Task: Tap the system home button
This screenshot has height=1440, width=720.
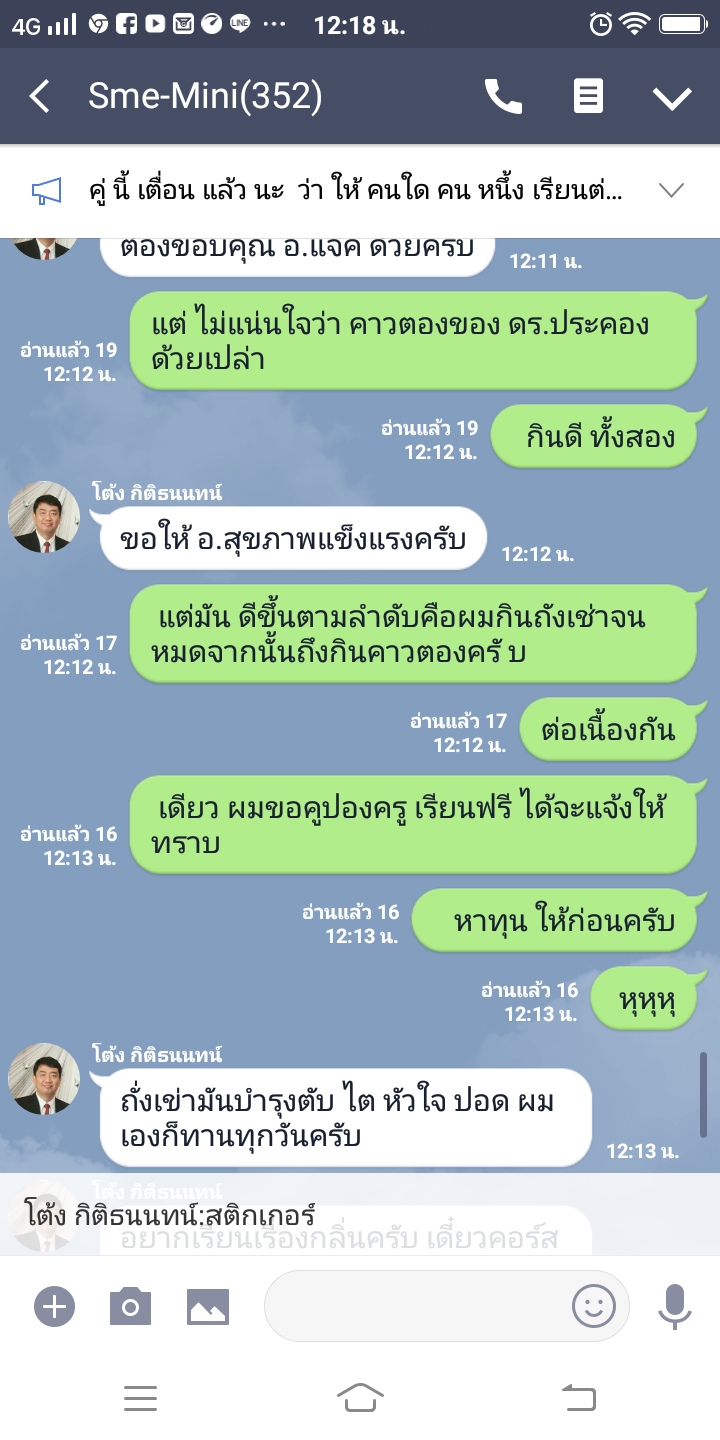Action: 360,1397
